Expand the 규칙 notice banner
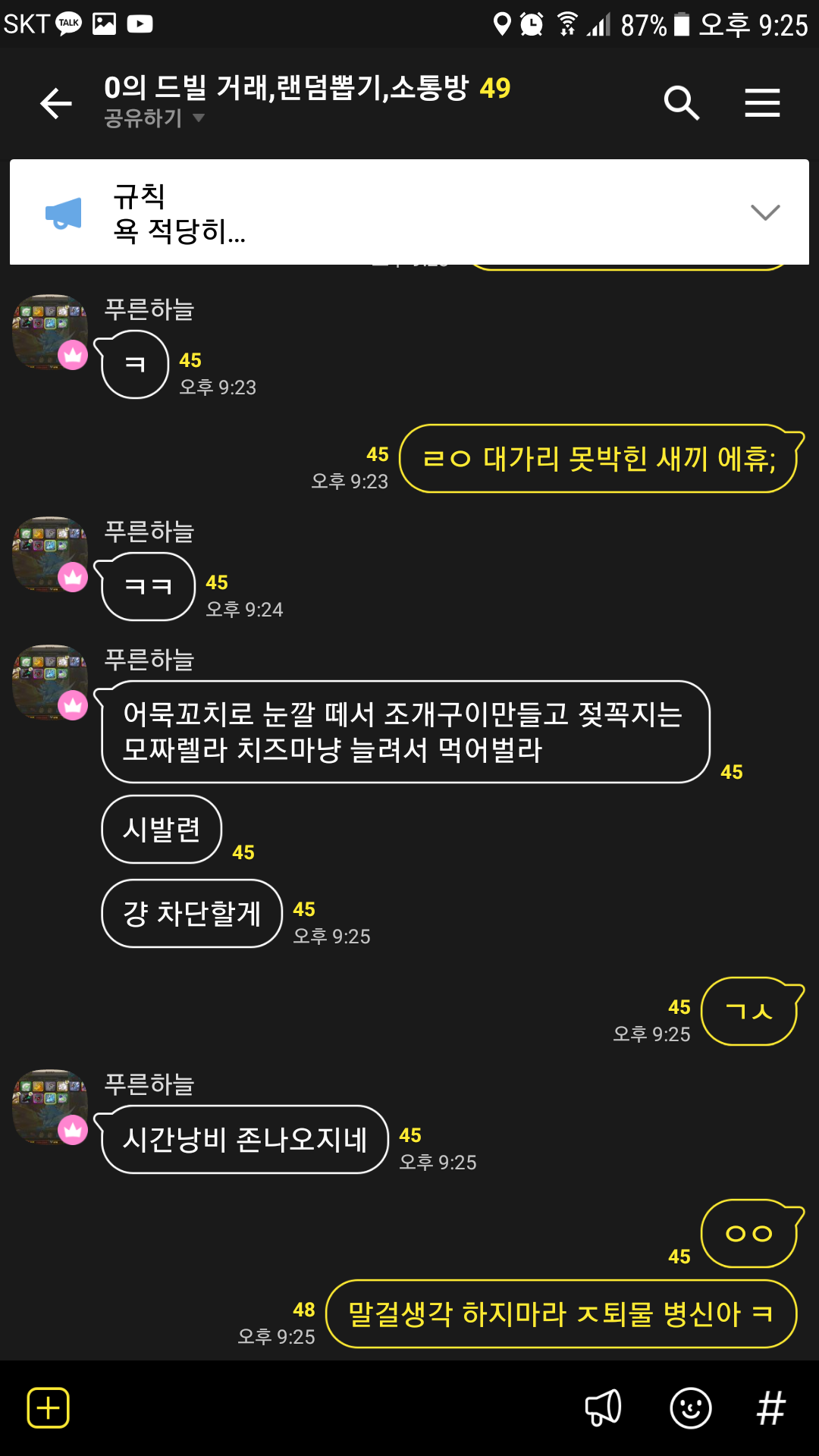The width and height of the screenshot is (819, 1456). click(x=764, y=212)
